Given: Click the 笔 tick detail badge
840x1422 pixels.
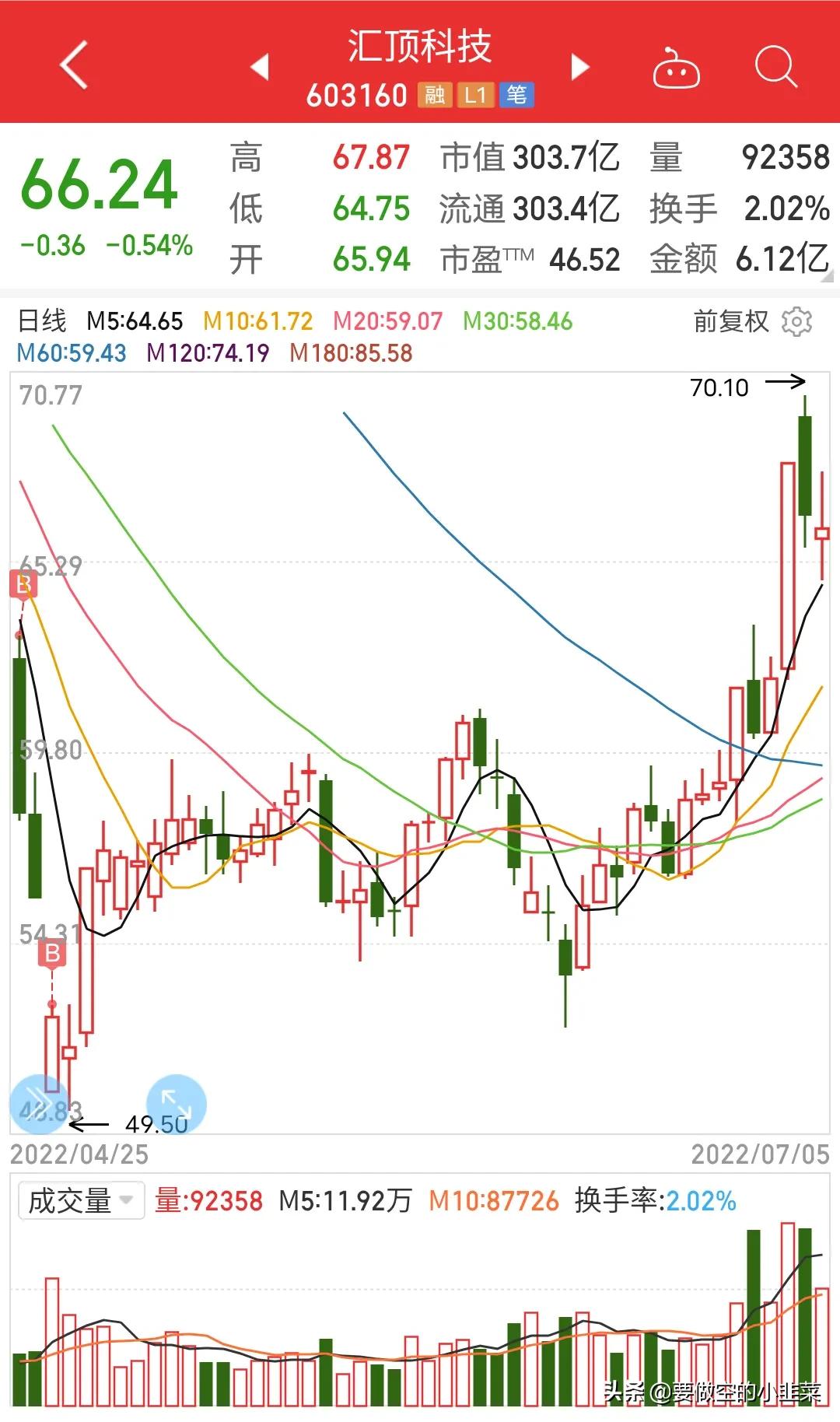Looking at the screenshot, I should pos(519,95).
